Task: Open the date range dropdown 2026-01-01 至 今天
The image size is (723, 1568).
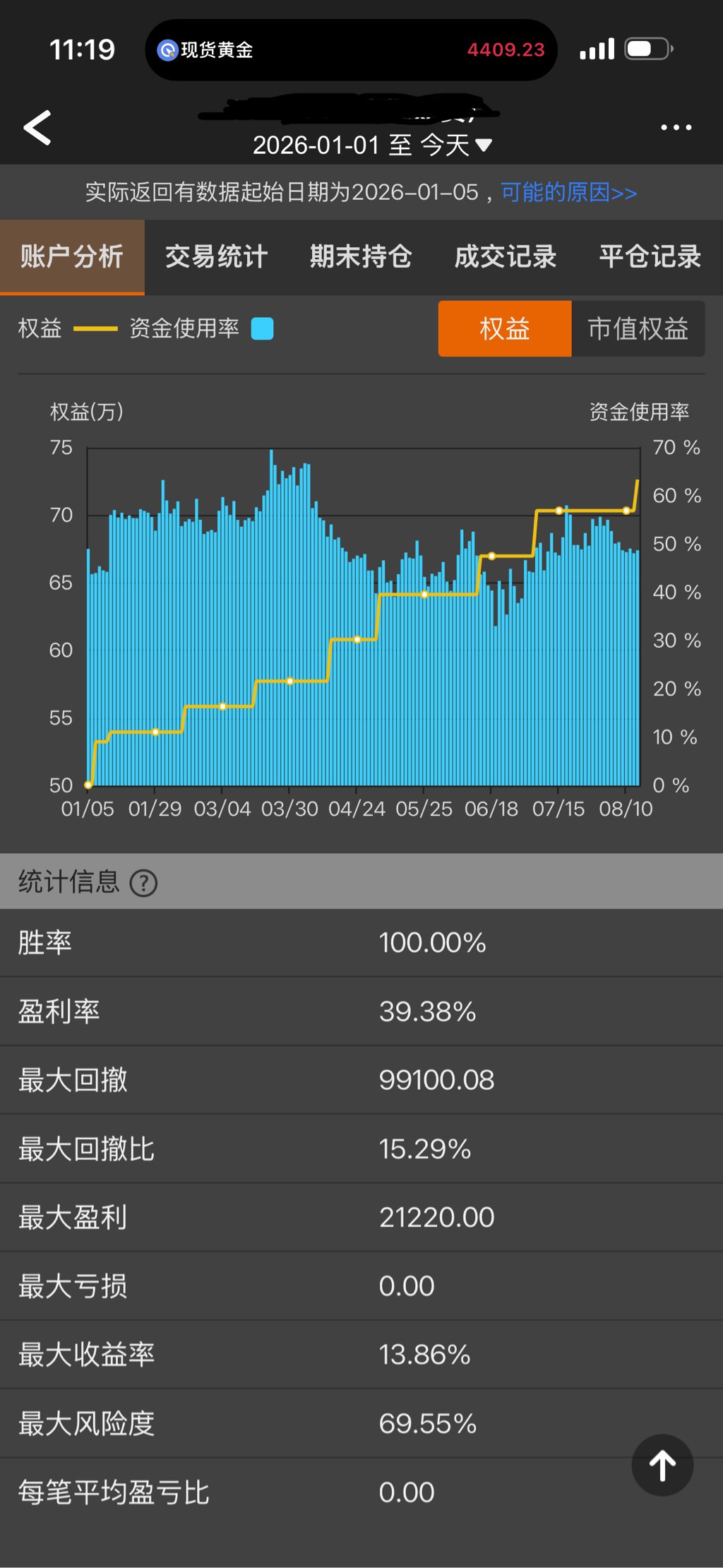Action: click(x=372, y=145)
